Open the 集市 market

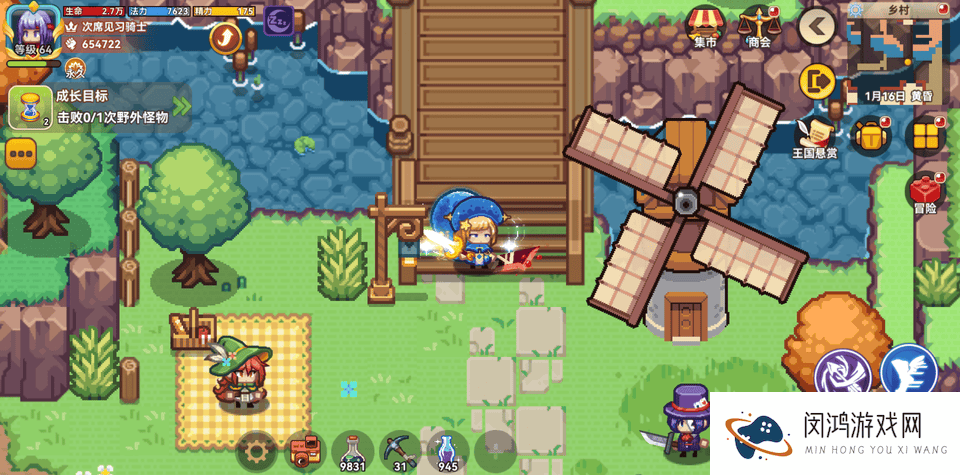(705, 25)
